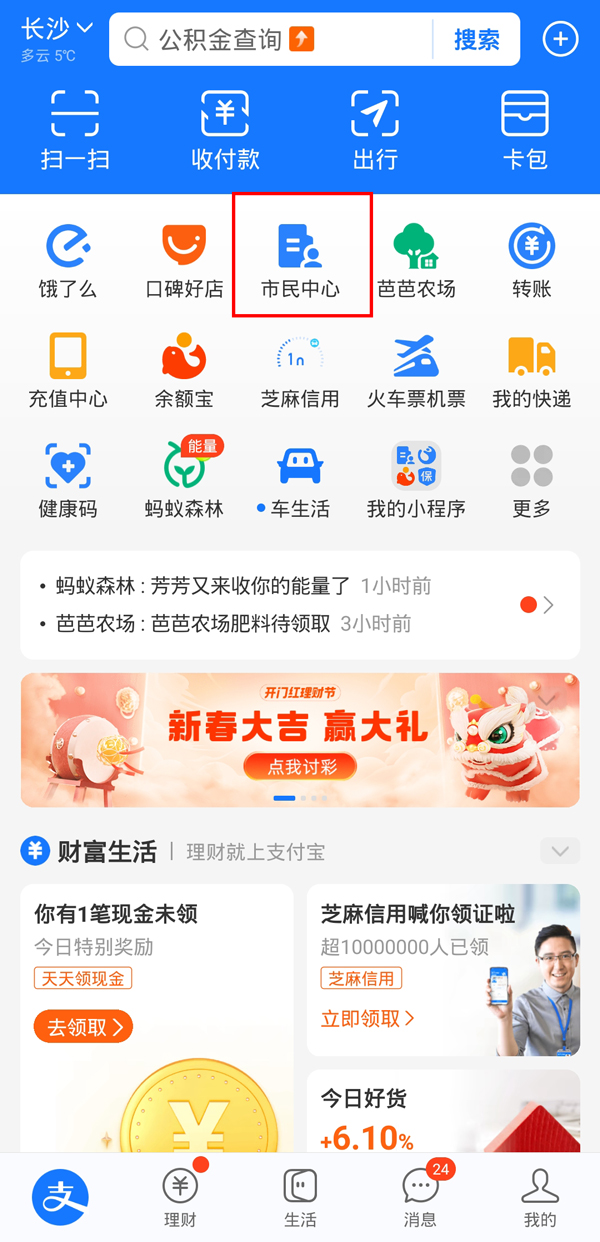Open 收付款 payment code
Screen dimensions: 600x1242
[225, 128]
